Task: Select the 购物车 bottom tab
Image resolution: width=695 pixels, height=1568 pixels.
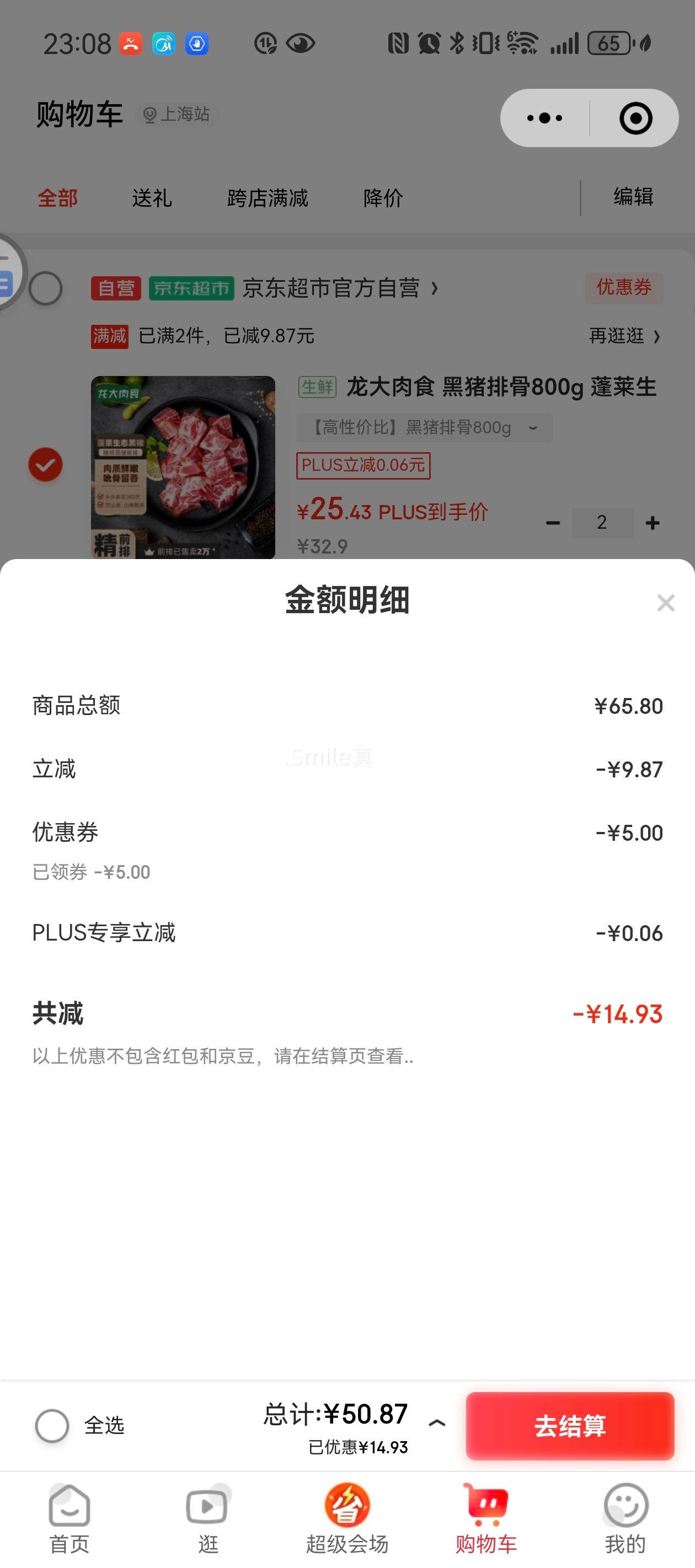Action: (x=486, y=1518)
